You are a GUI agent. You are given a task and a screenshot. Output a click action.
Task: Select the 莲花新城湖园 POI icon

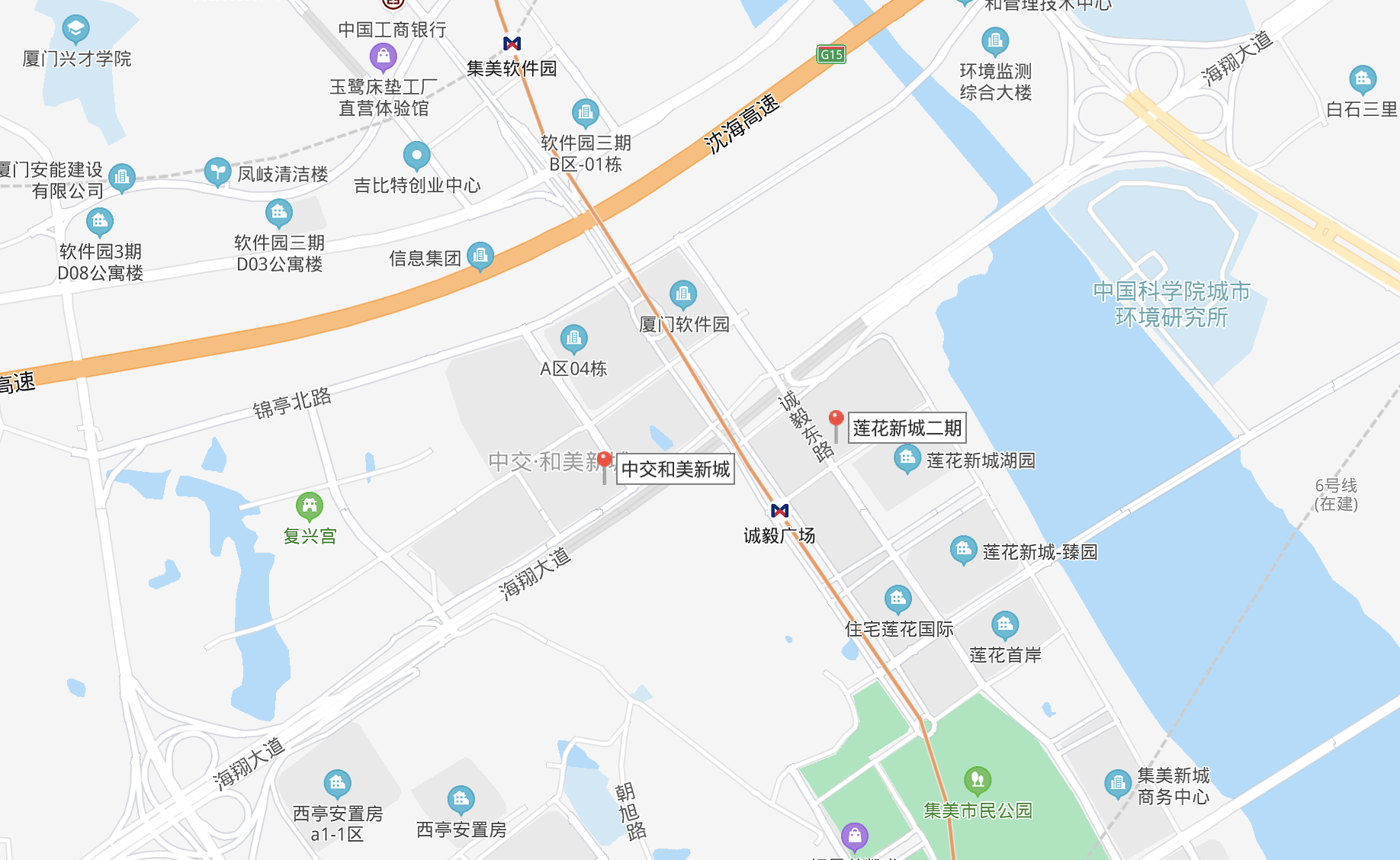click(x=907, y=458)
